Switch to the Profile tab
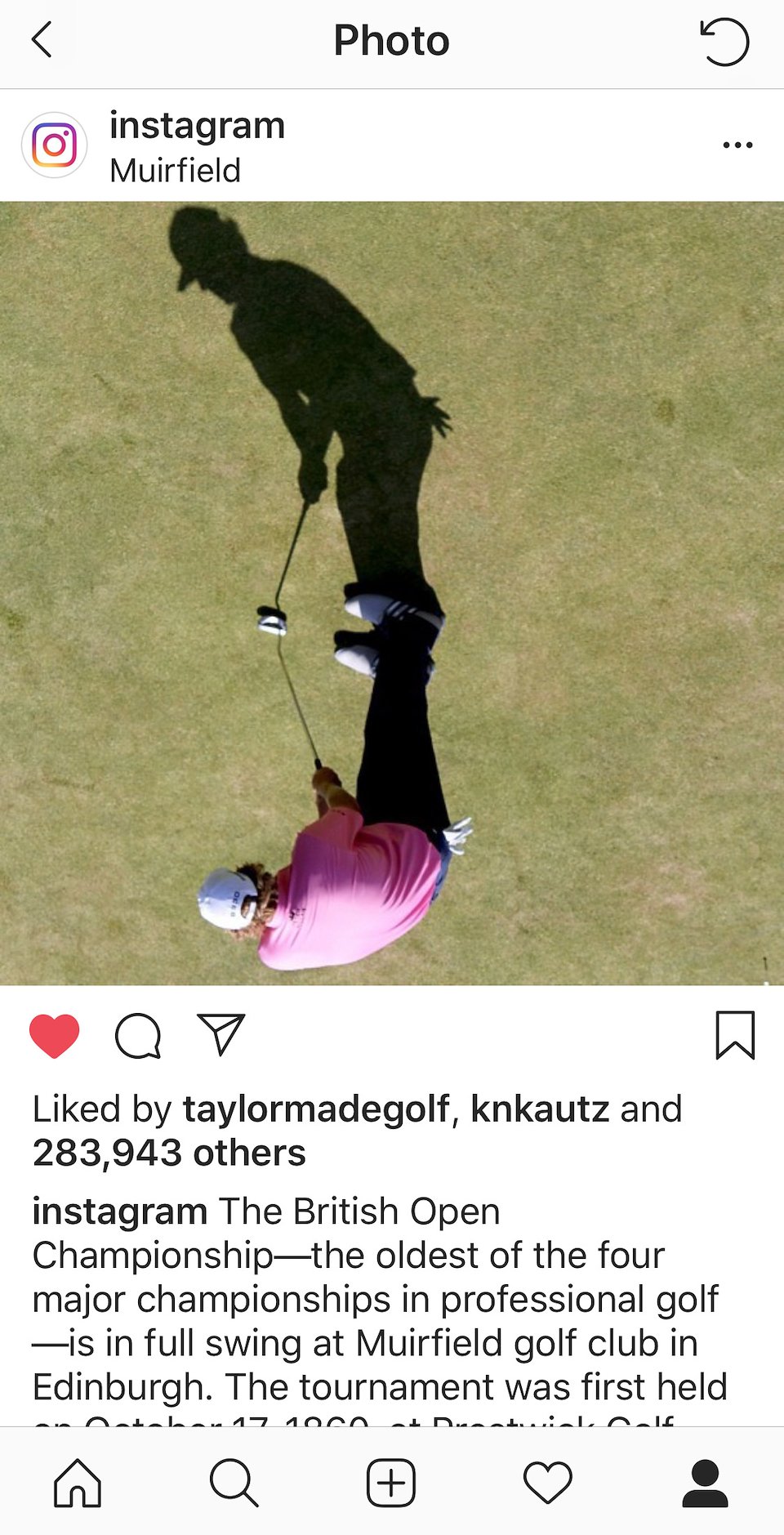784x1535 pixels. [705, 1483]
